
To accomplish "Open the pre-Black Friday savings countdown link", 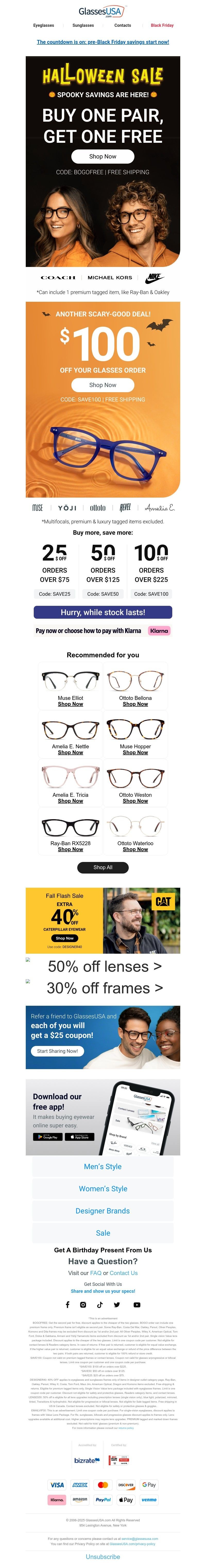I will (103, 42).
